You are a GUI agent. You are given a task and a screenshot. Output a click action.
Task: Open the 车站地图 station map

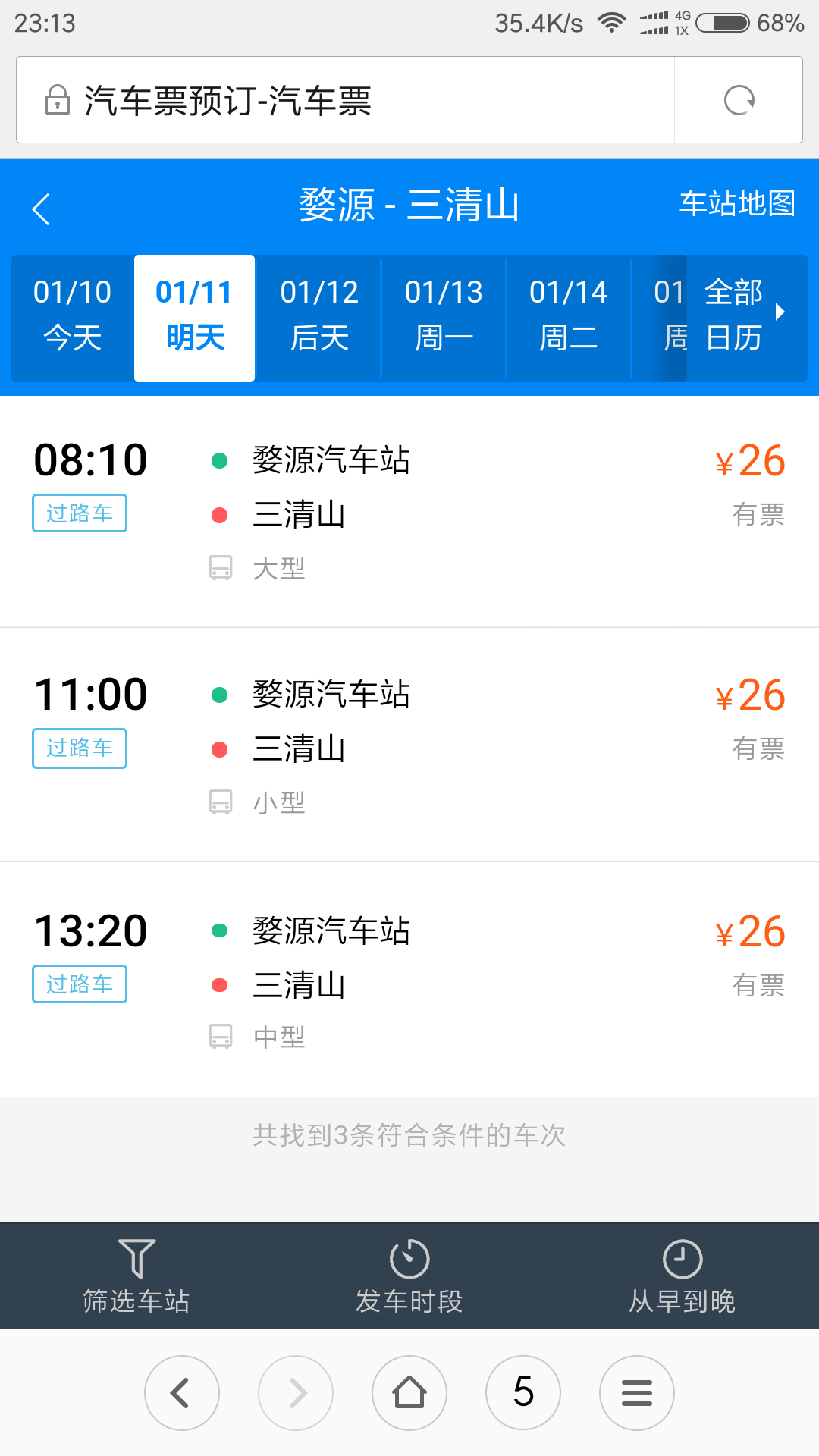[737, 203]
